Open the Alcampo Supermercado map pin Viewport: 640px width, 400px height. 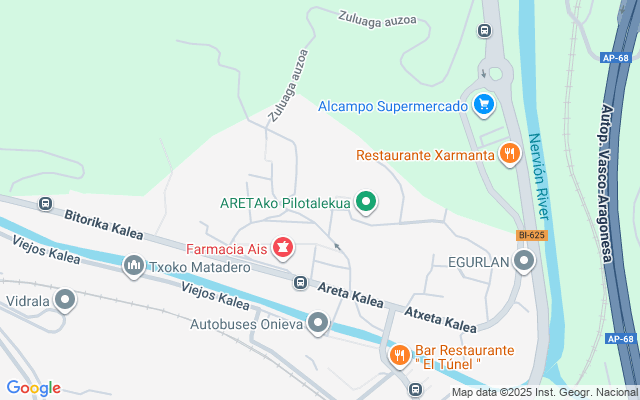coord(484,105)
